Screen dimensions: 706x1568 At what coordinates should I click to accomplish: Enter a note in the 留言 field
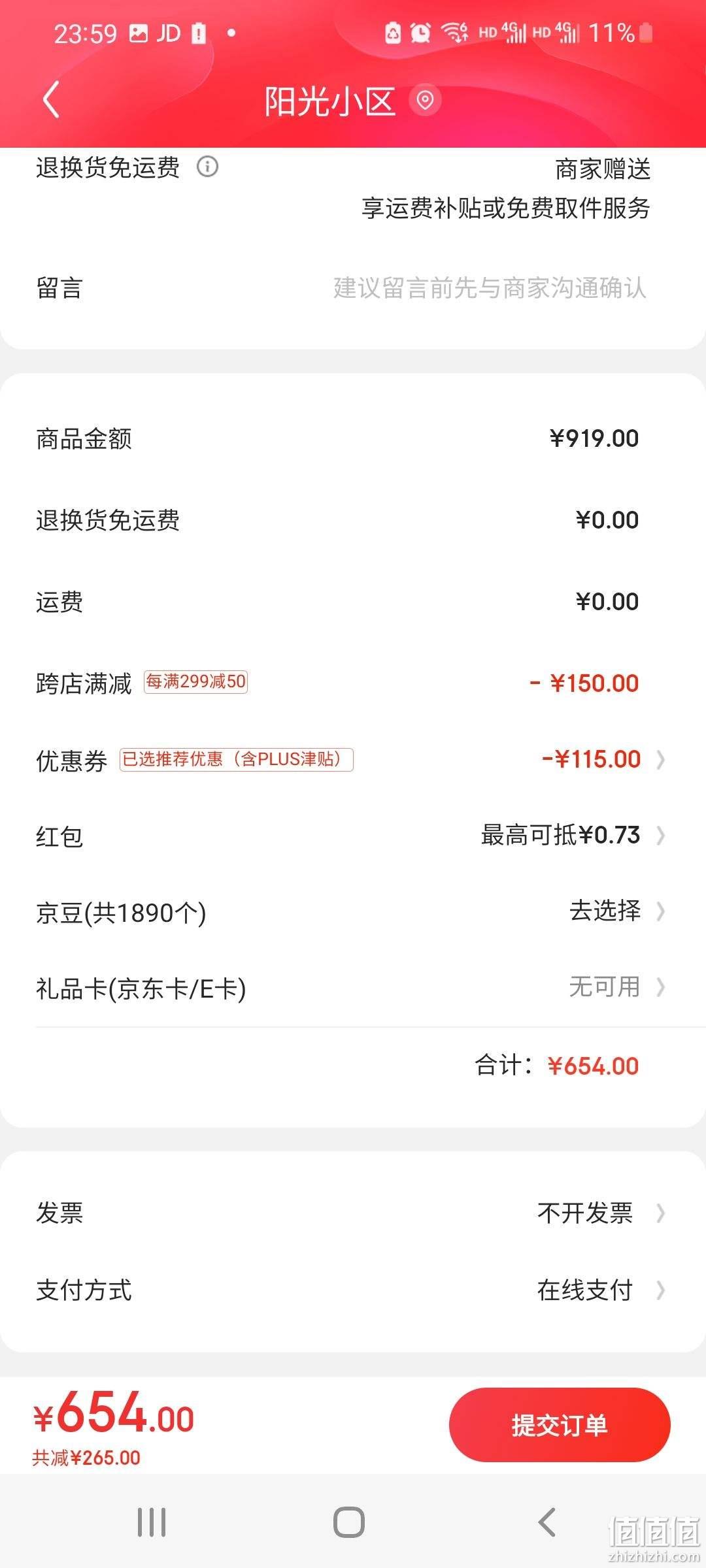point(353,288)
